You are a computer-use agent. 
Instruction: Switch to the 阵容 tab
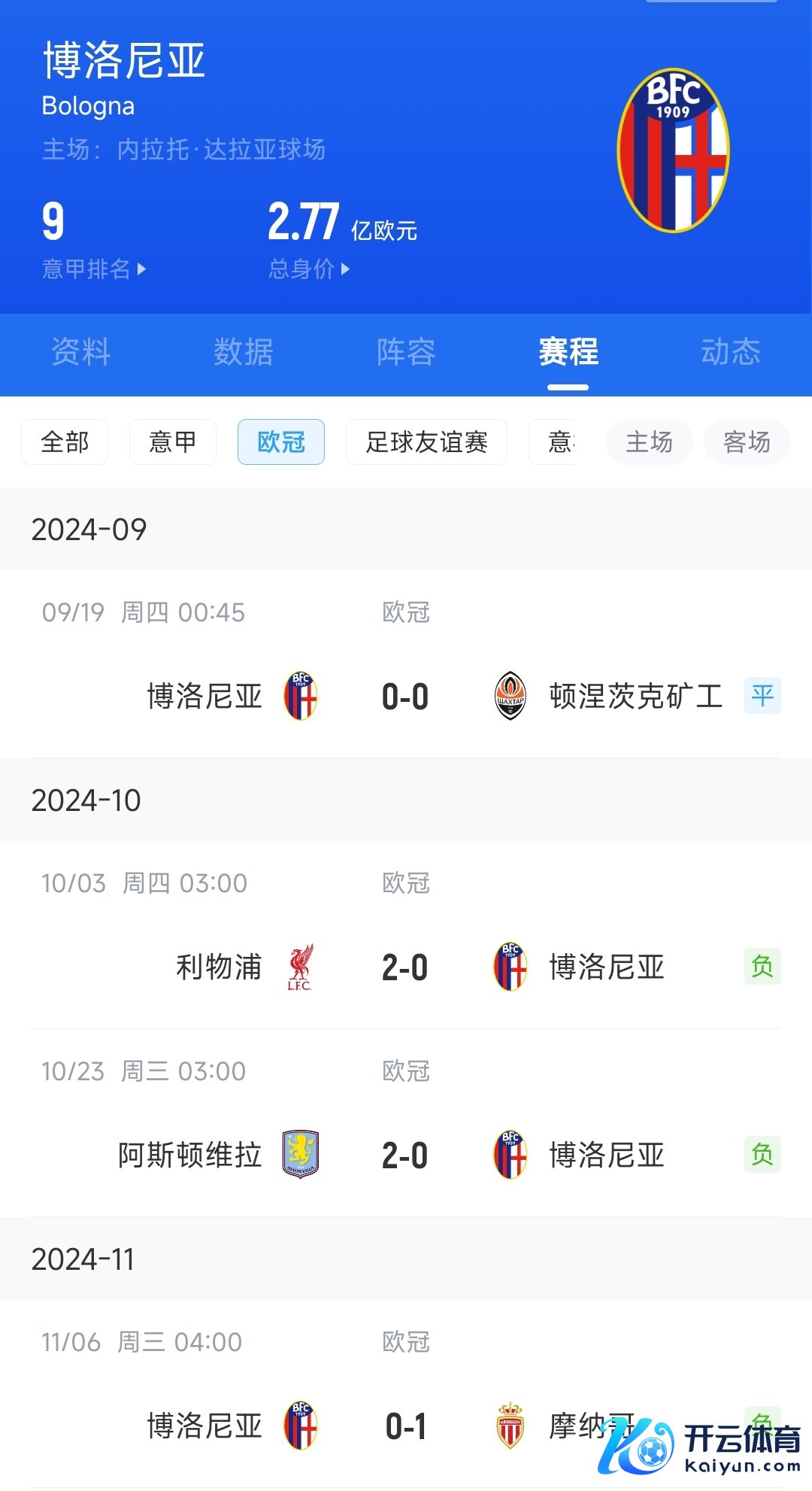tap(406, 352)
